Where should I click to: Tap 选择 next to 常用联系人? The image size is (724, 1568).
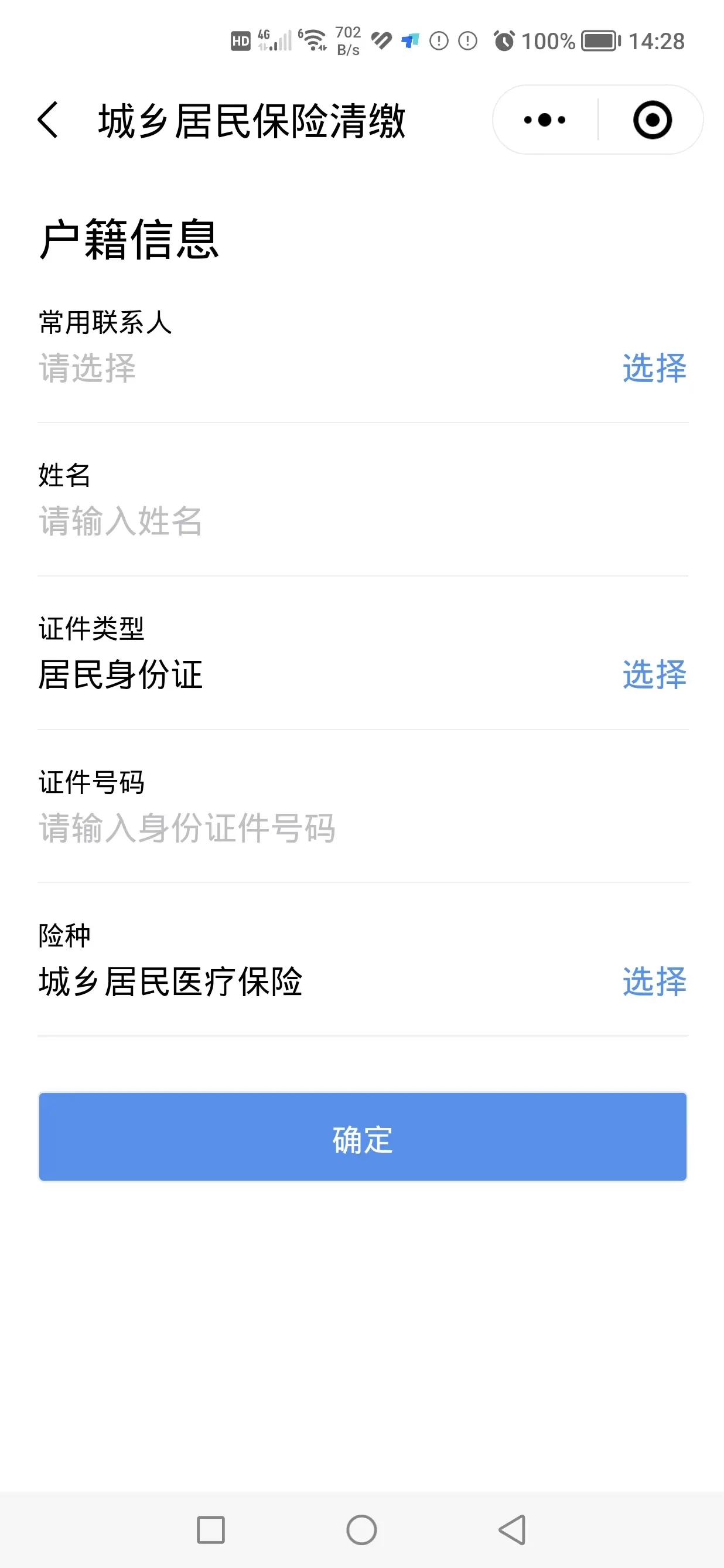point(655,368)
